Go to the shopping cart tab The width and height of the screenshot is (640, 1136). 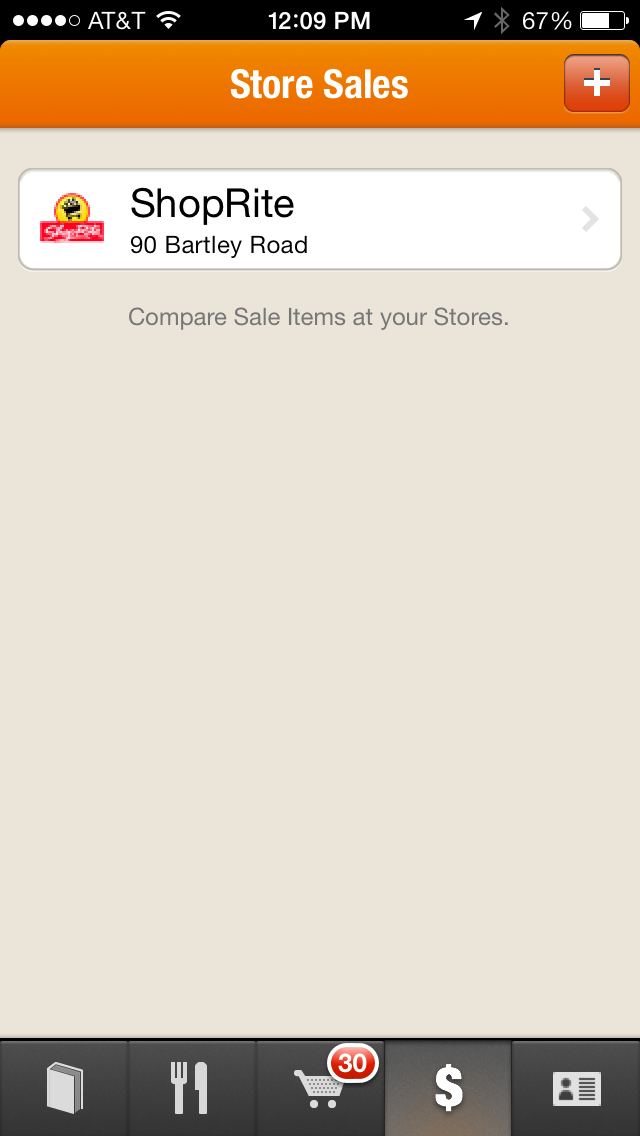coord(320,1088)
